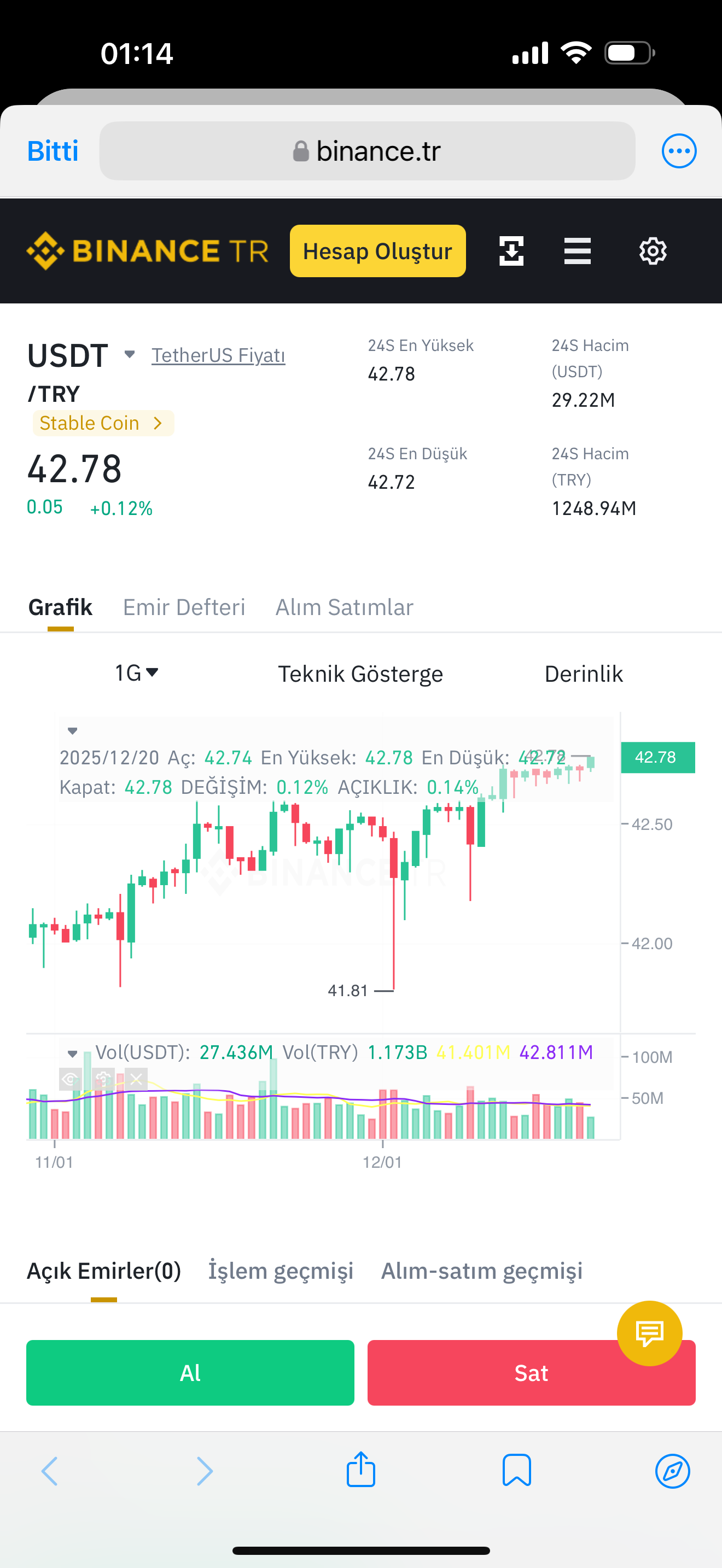Screen dimensions: 722x1568
Task: Share the page from the Safari toolbar
Action: pyautogui.click(x=360, y=1470)
